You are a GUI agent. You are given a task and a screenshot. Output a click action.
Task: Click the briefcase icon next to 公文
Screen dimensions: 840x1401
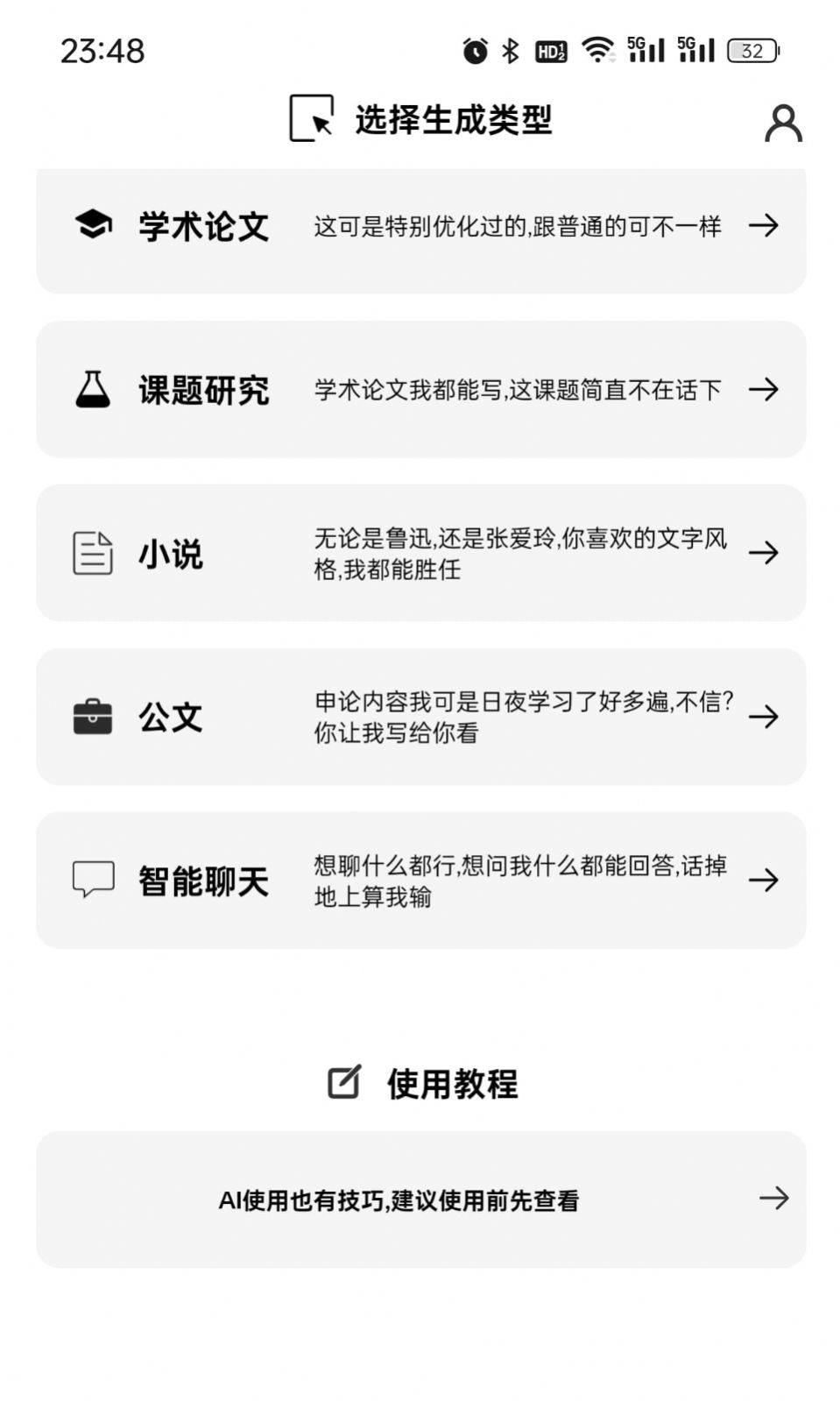click(92, 716)
